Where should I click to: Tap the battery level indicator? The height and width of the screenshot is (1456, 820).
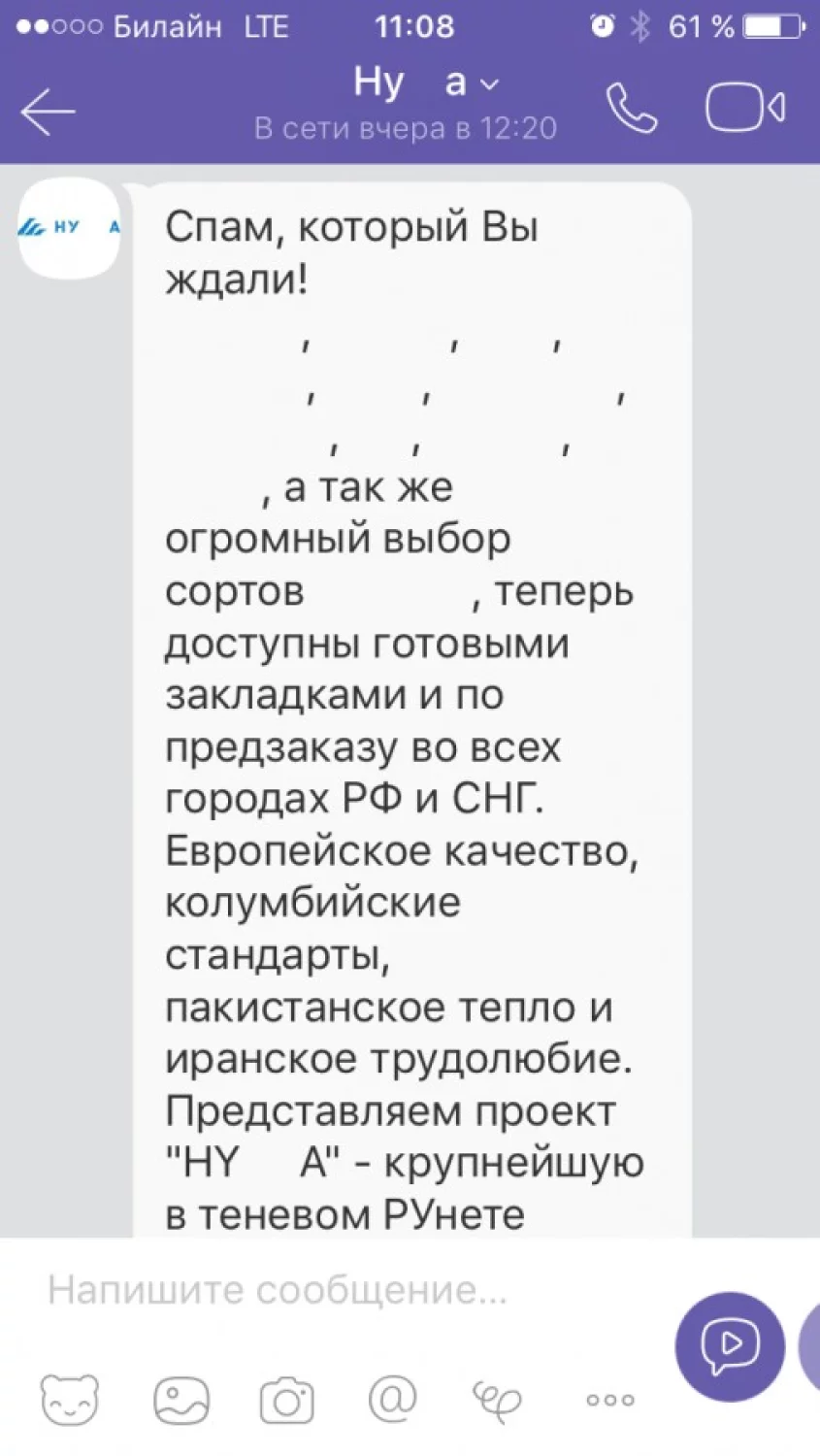(770, 26)
